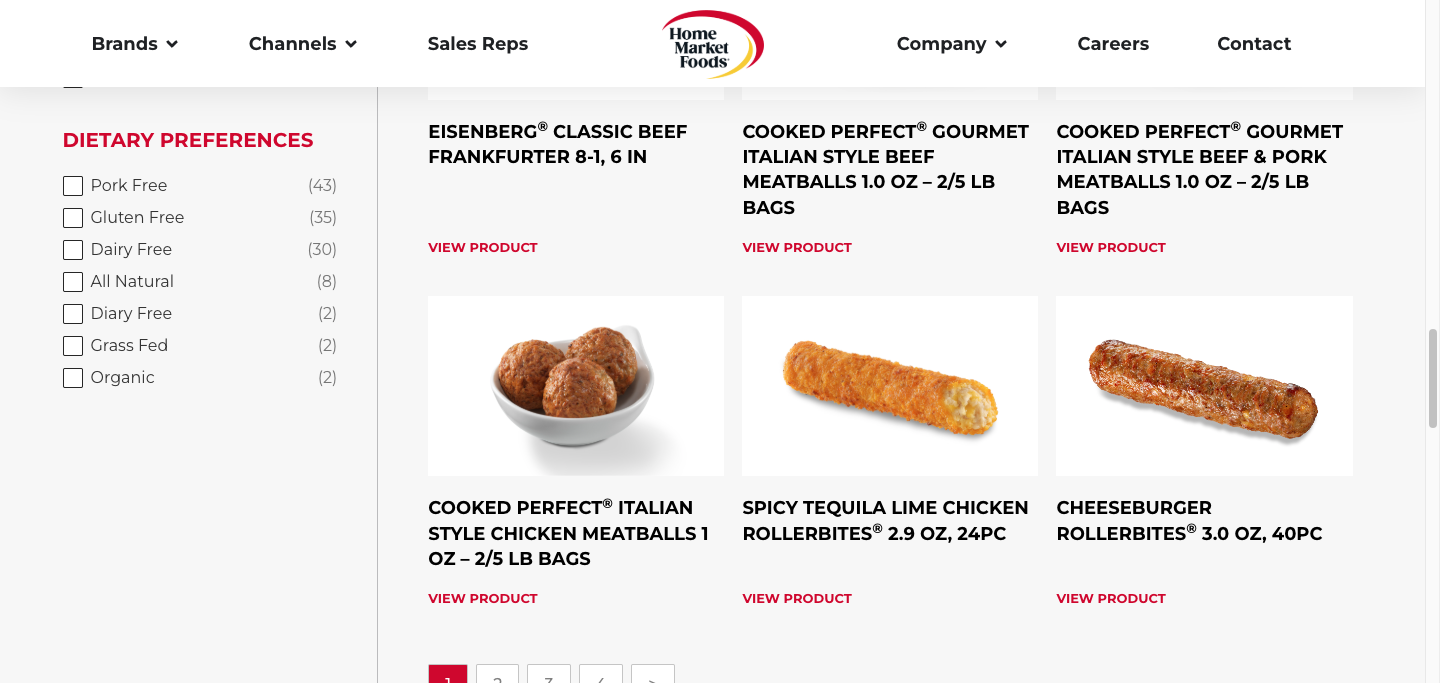Return to the Home Market Foods homepage logo
The image size is (1440, 683).
pyautogui.click(x=712, y=45)
